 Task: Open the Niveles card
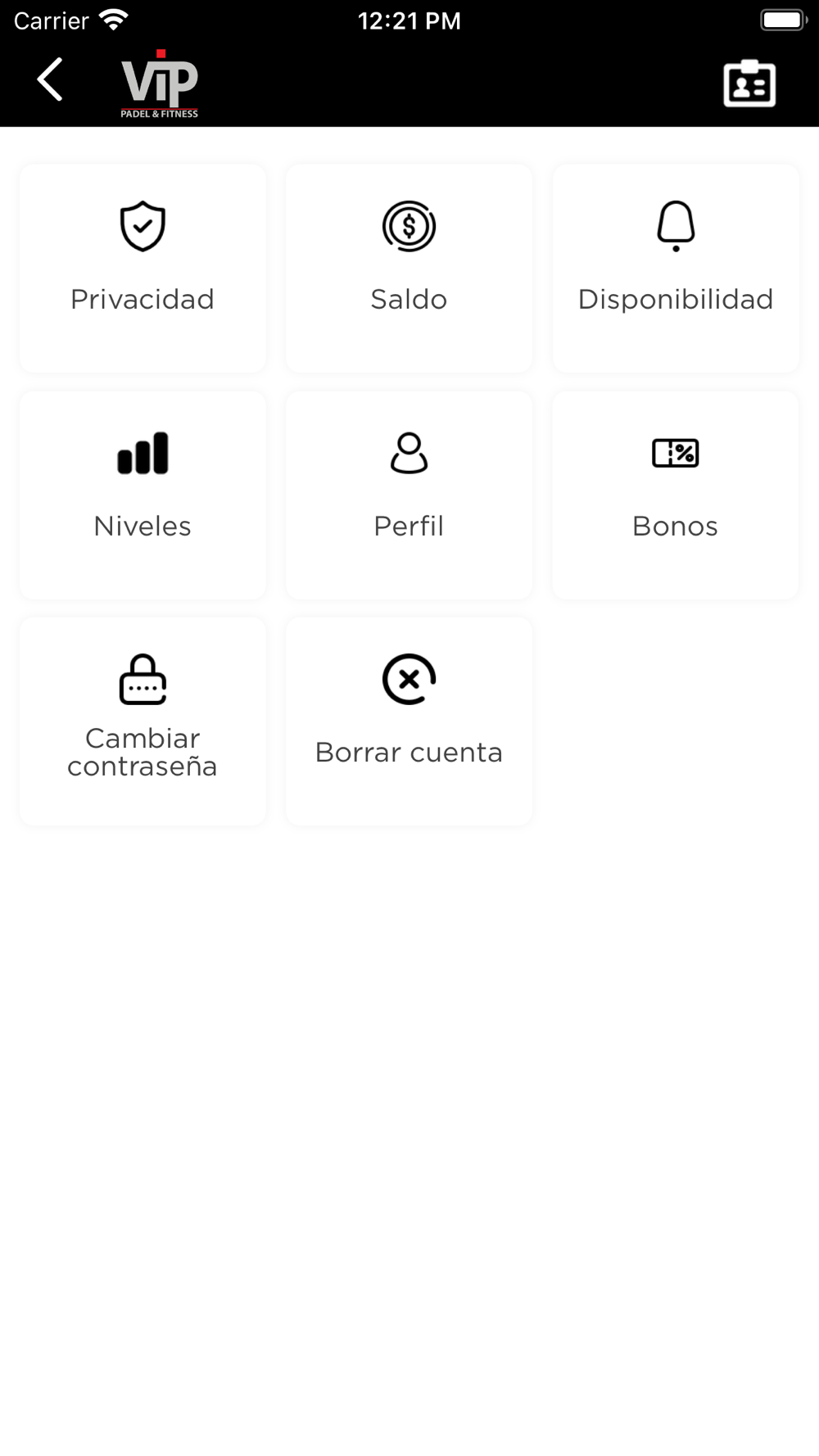[143, 495]
